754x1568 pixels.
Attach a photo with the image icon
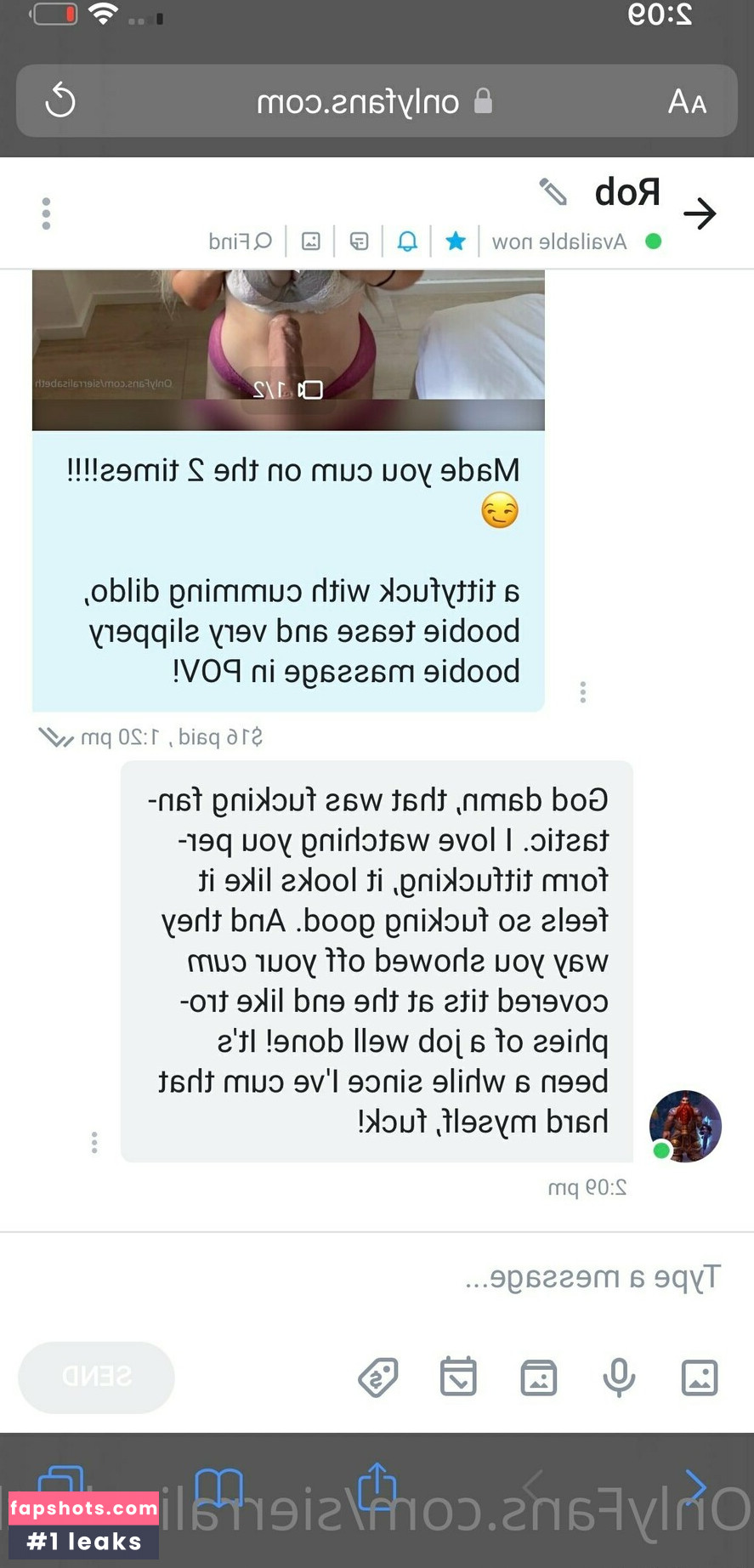[699, 1377]
